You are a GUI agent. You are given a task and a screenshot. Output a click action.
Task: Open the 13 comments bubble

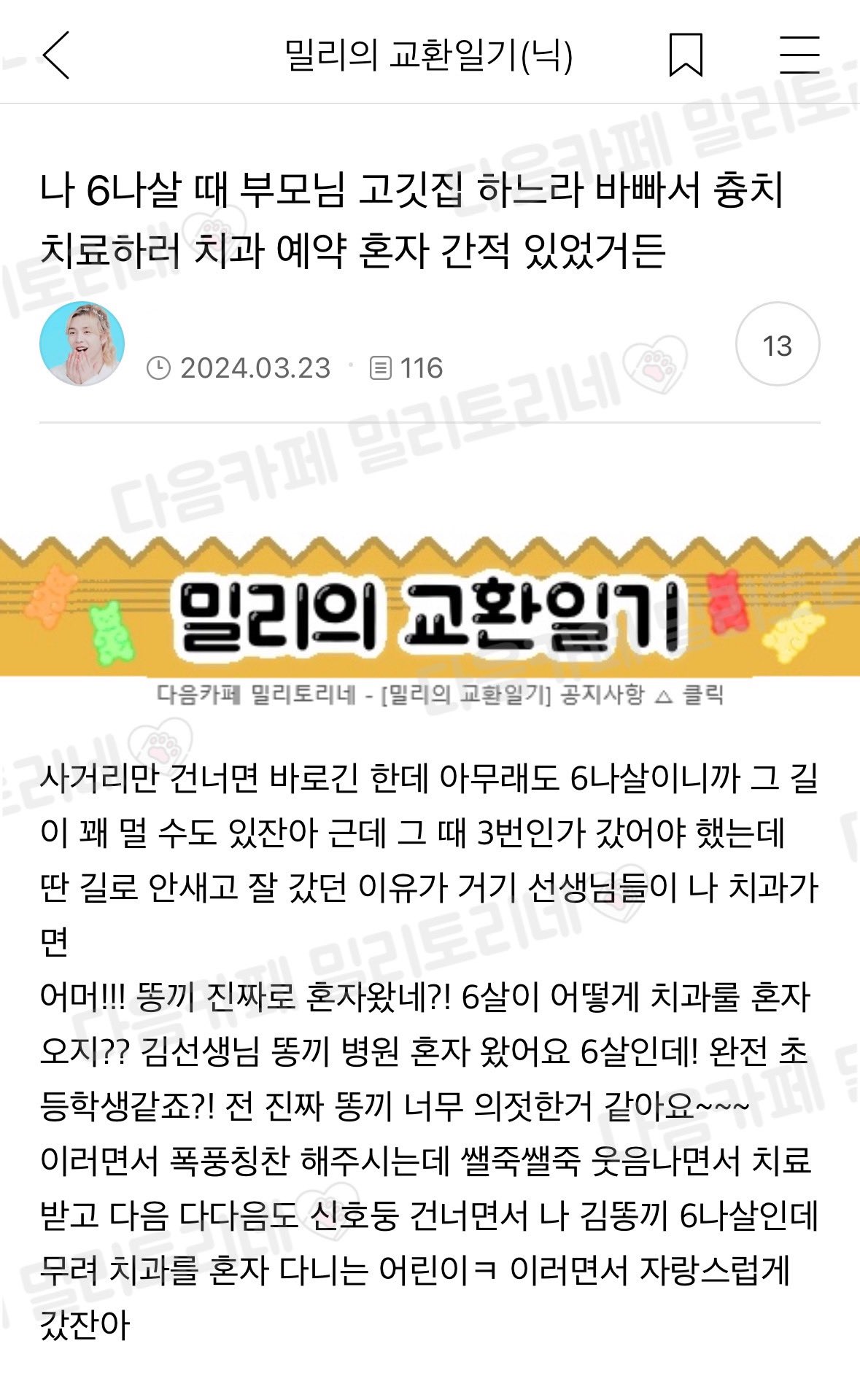(778, 344)
